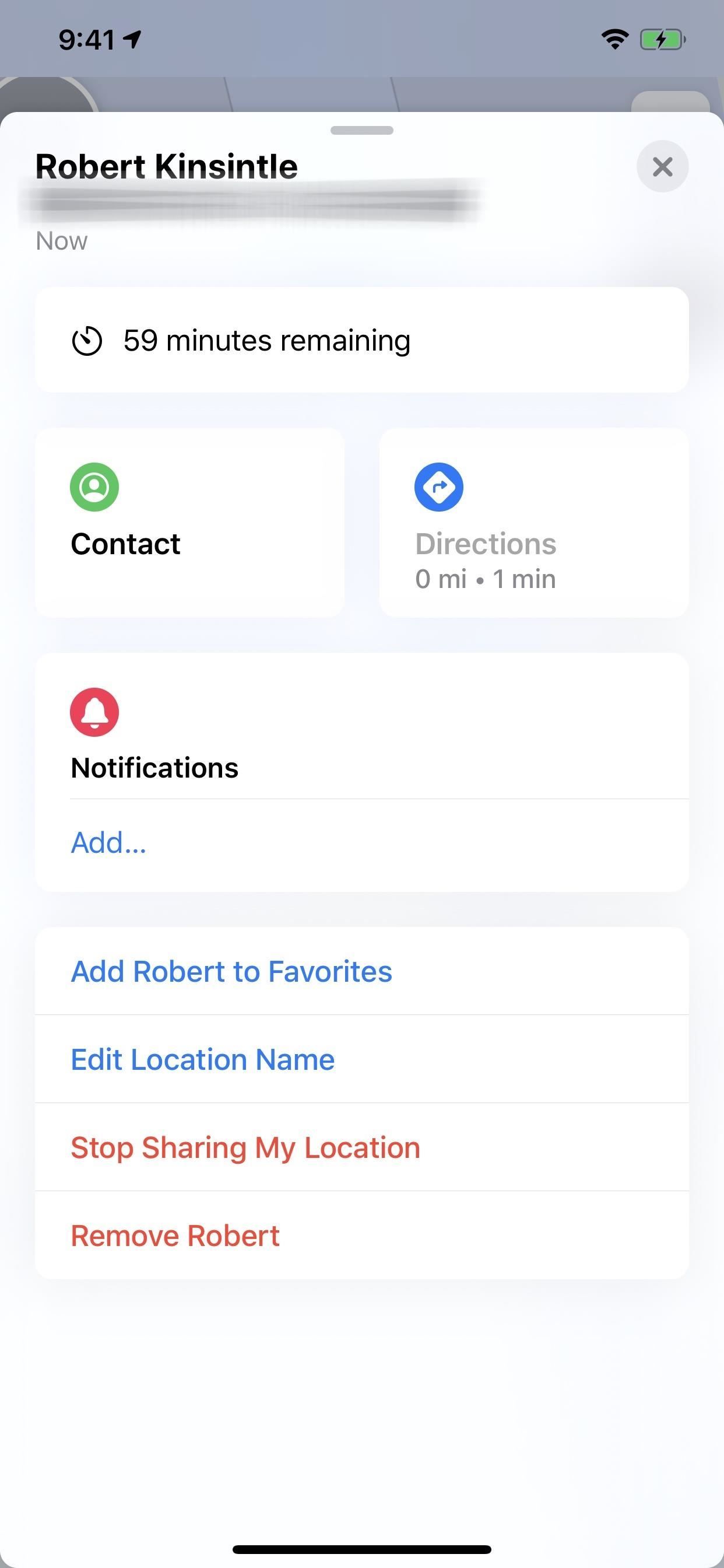Add a new notification
This screenshot has height=1568, width=724.
tap(108, 843)
